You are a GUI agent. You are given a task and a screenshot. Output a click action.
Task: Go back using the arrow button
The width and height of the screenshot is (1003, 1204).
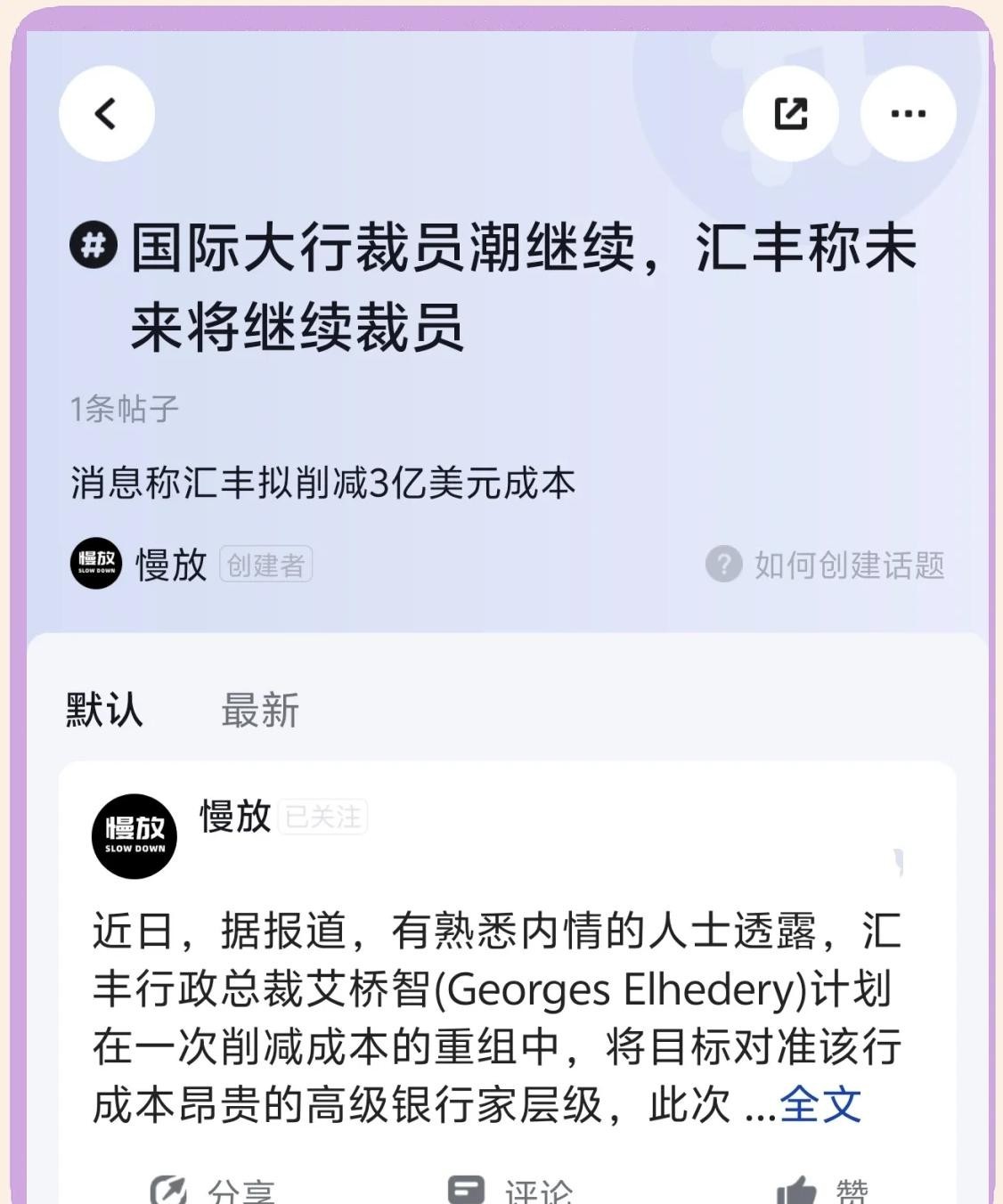tap(106, 113)
